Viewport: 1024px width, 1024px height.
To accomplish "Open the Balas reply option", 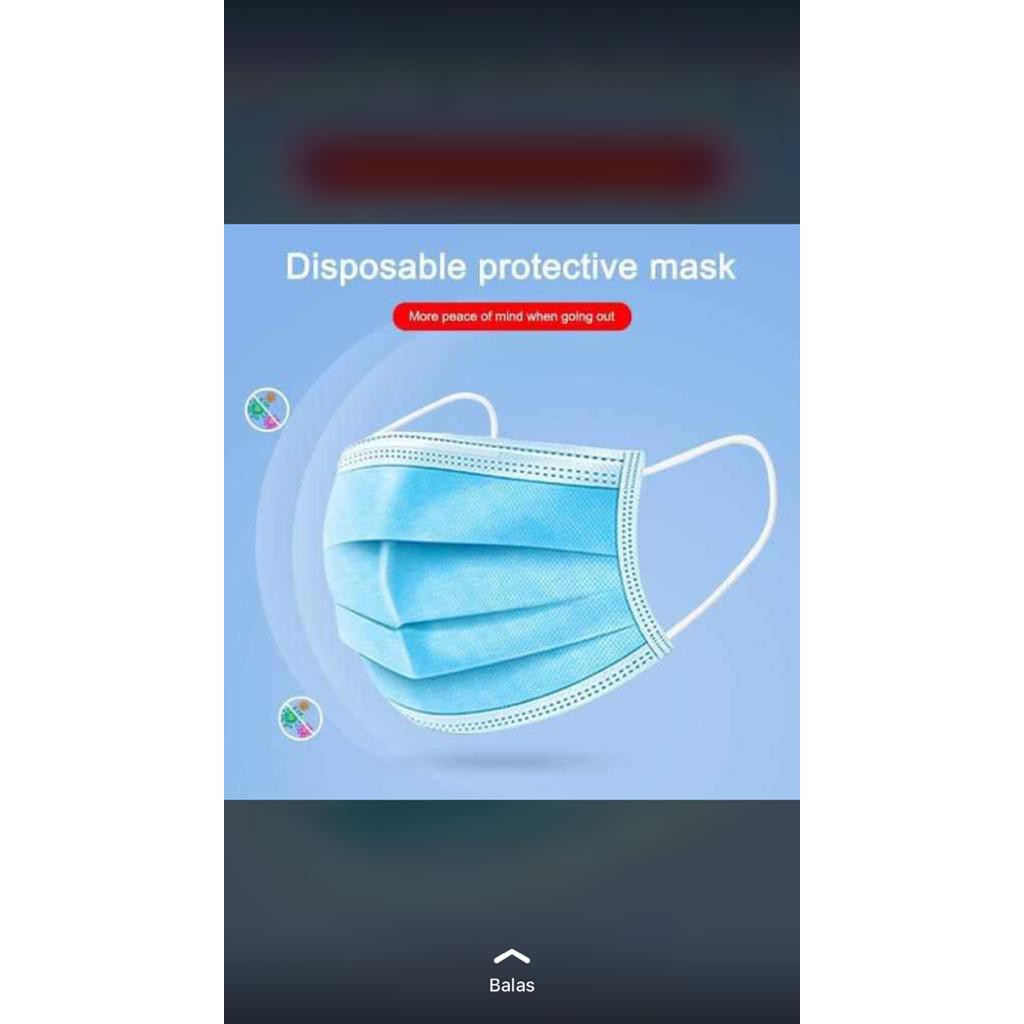I will click(x=511, y=972).
